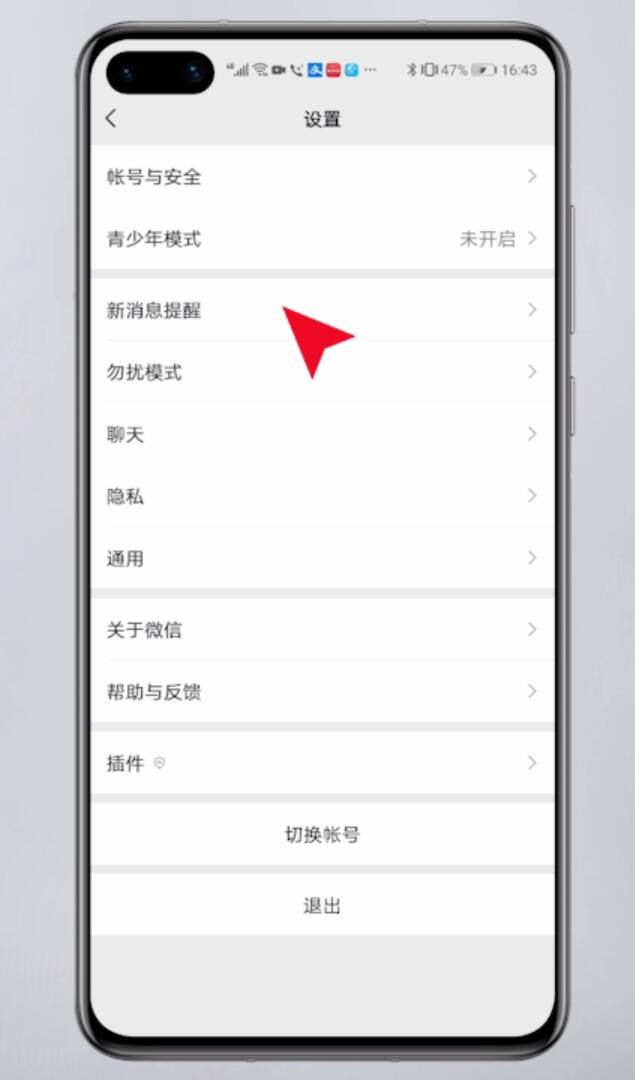Open 帐号与安全 settings
Screen dimensions: 635x1080
(x=322, y=176)
